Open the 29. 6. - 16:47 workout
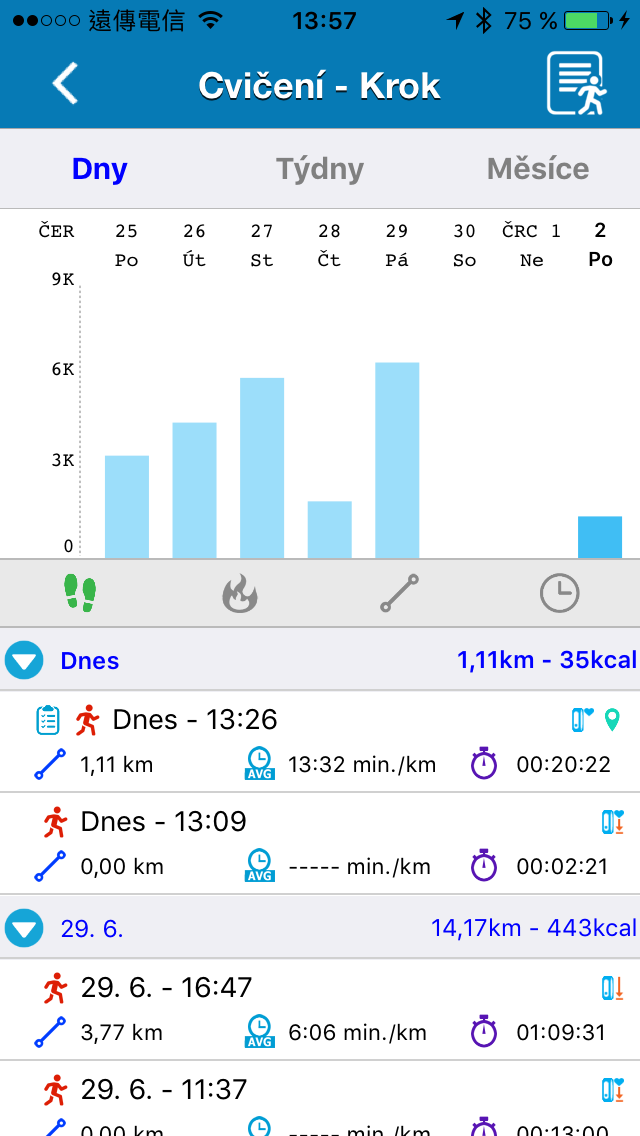 [x=320, y=1009]
